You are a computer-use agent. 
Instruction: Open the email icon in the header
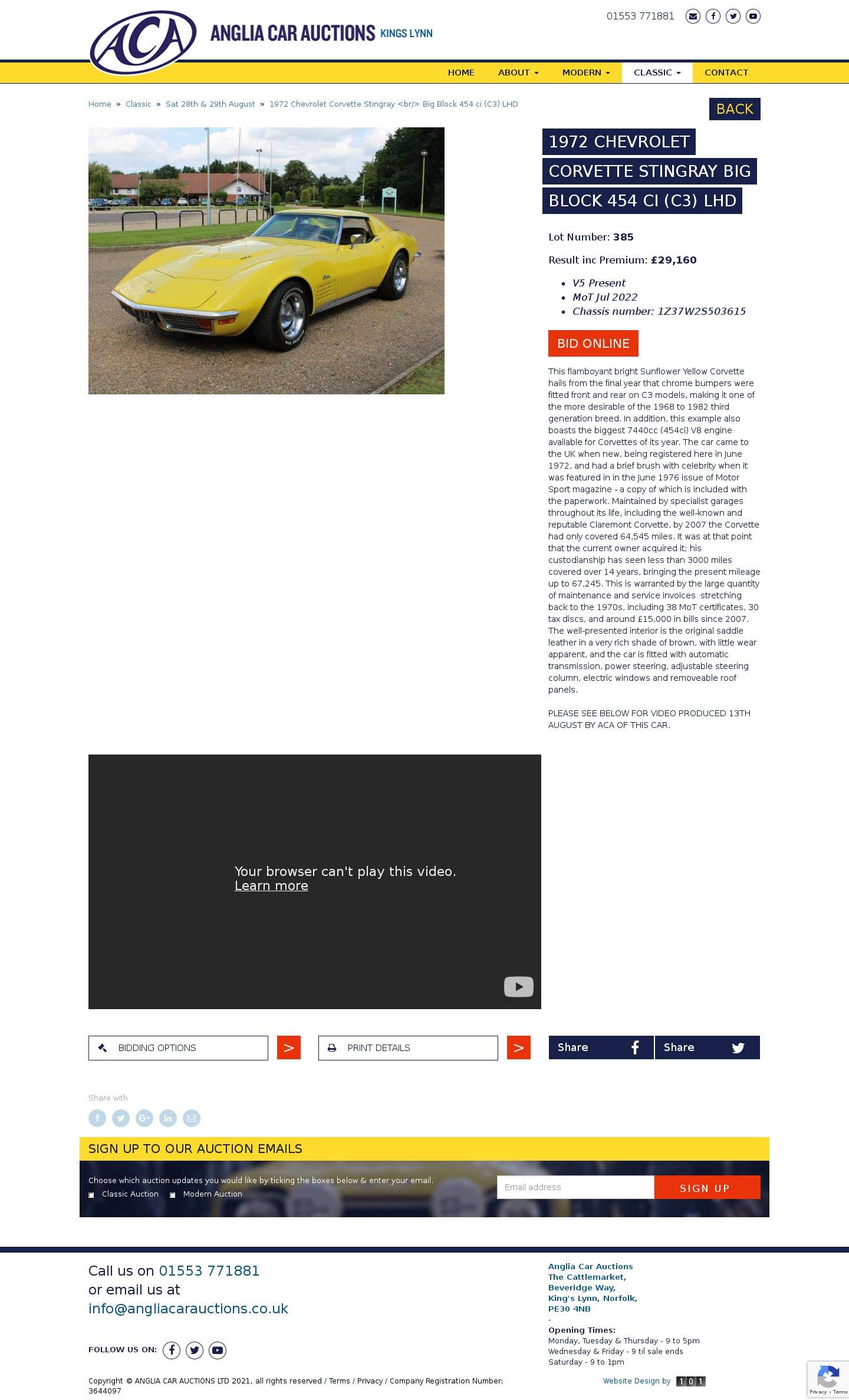pyautogui.click(x=693, y=17)
